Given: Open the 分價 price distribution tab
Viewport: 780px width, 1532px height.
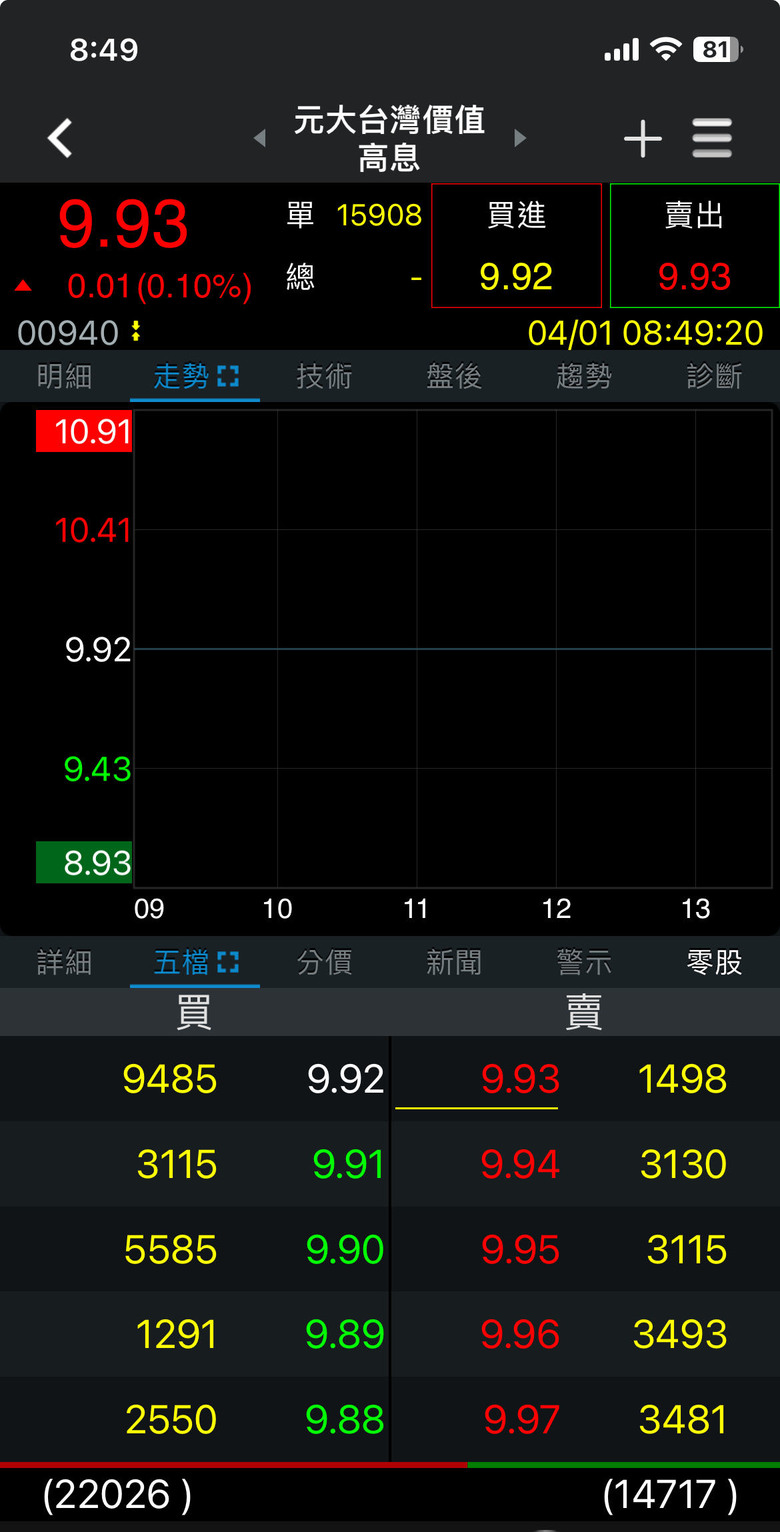Looking at the screenshot, I should pyautogui.click(x=324, y=962).
